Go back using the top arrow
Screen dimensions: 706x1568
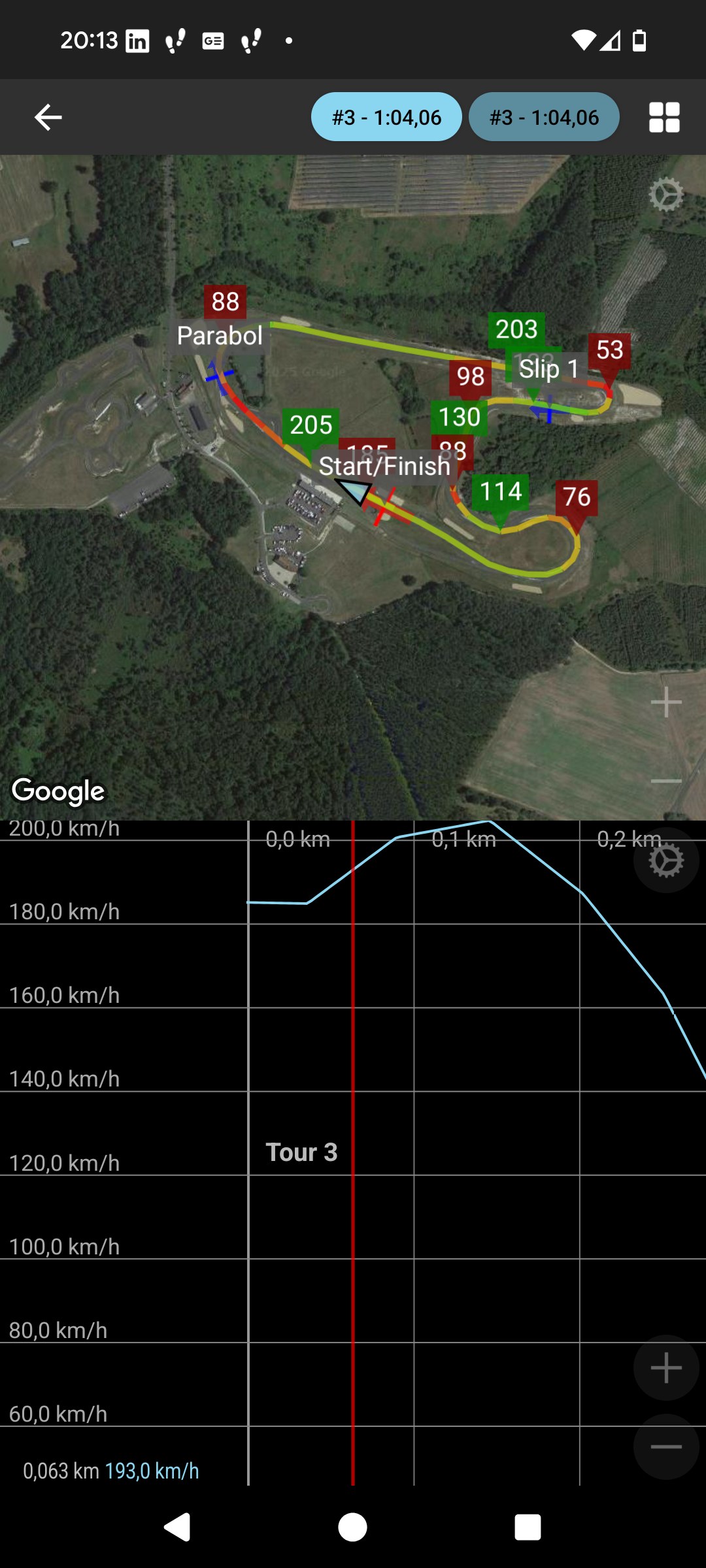point(48,118)
